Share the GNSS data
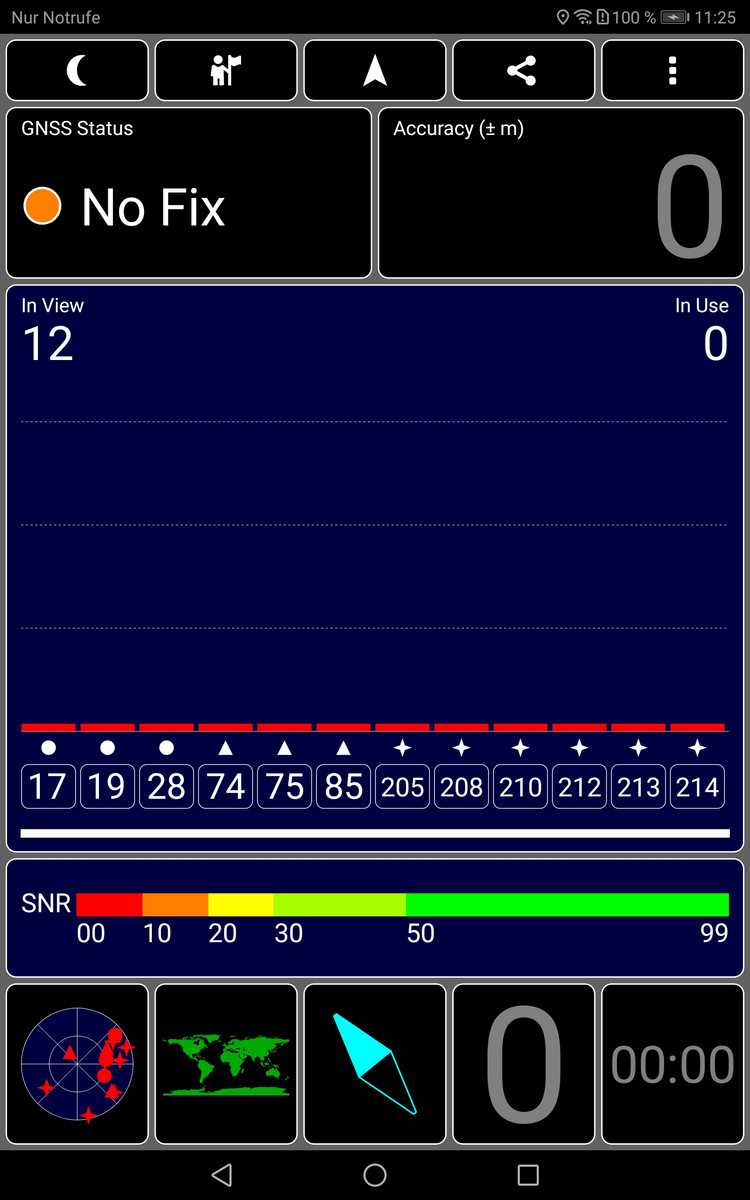The width and height of the screenshot is (750, 1200). pyautogui.click(x=523, y=70)
